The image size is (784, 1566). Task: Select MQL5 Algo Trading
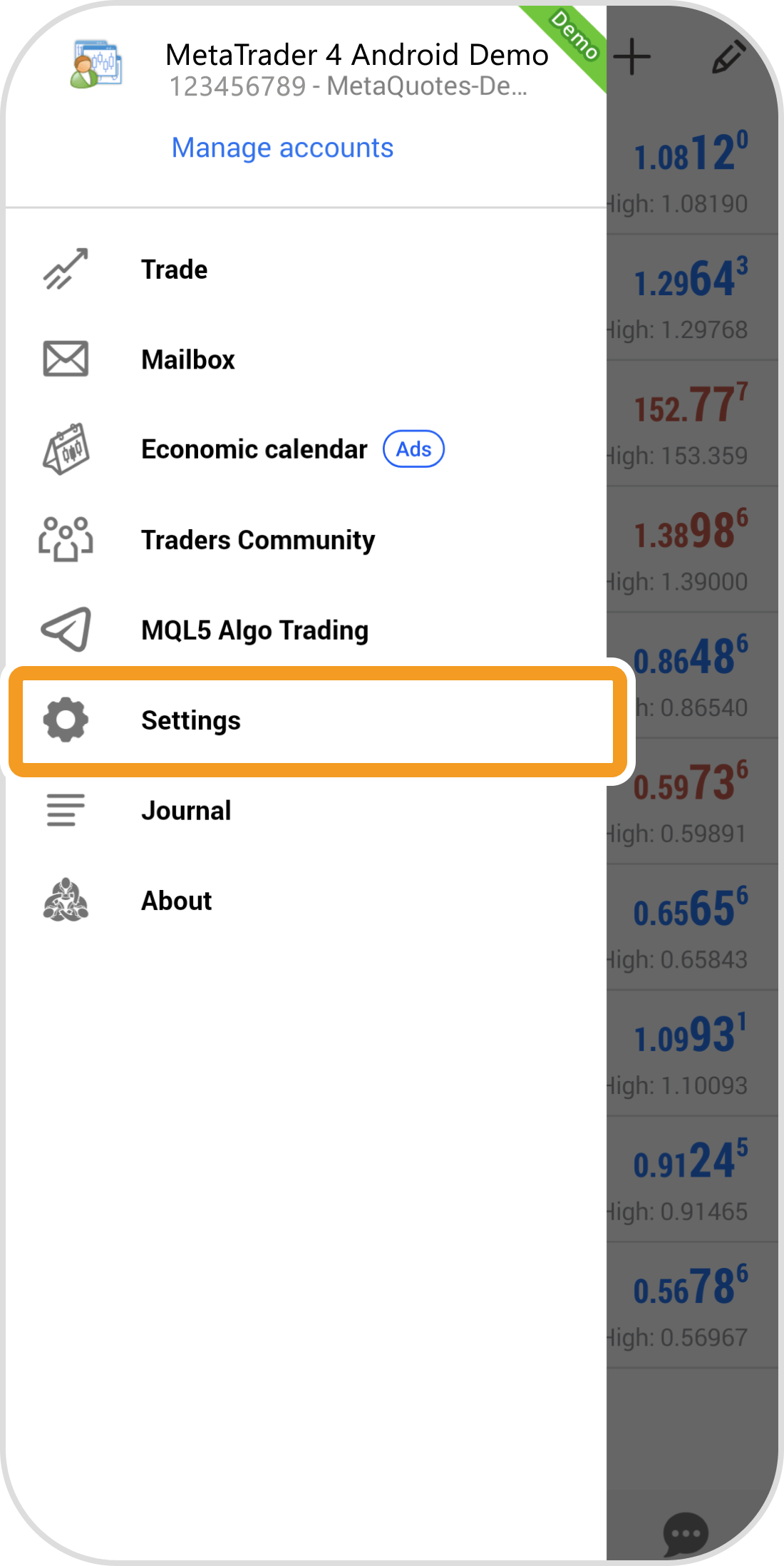[254, 630]
